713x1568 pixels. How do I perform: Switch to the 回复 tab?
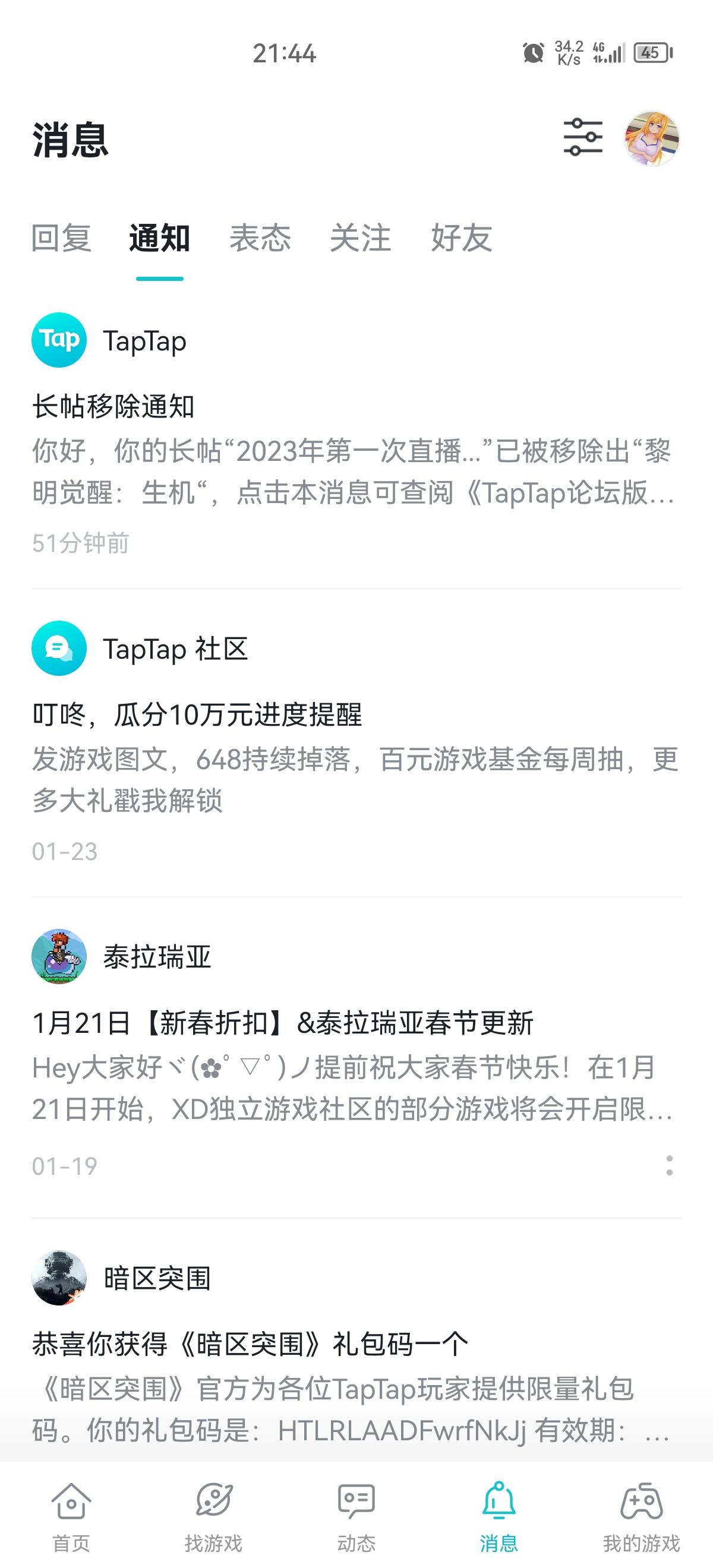click(x=62, y=238)
